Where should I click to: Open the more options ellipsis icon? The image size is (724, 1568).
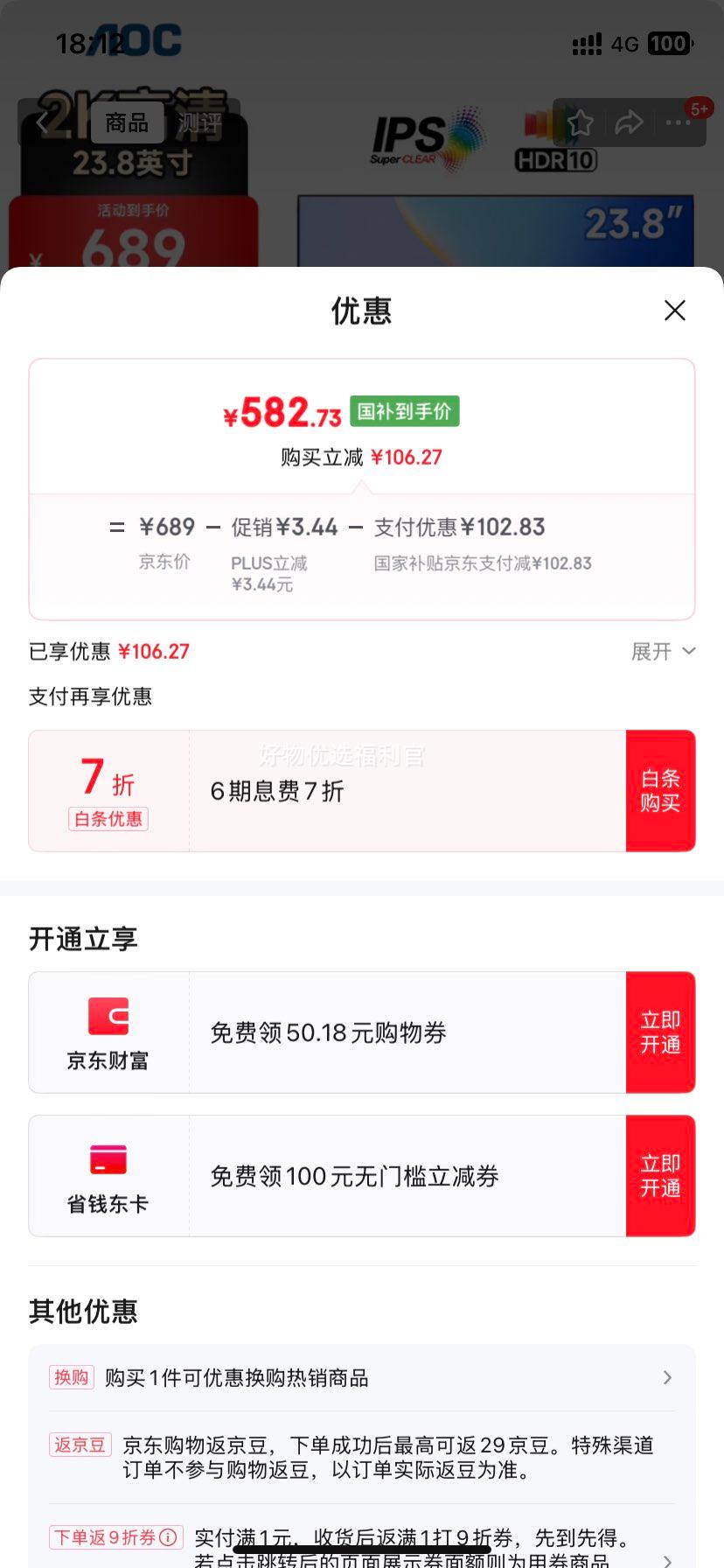pyautogui.click(x=678, y=122)
